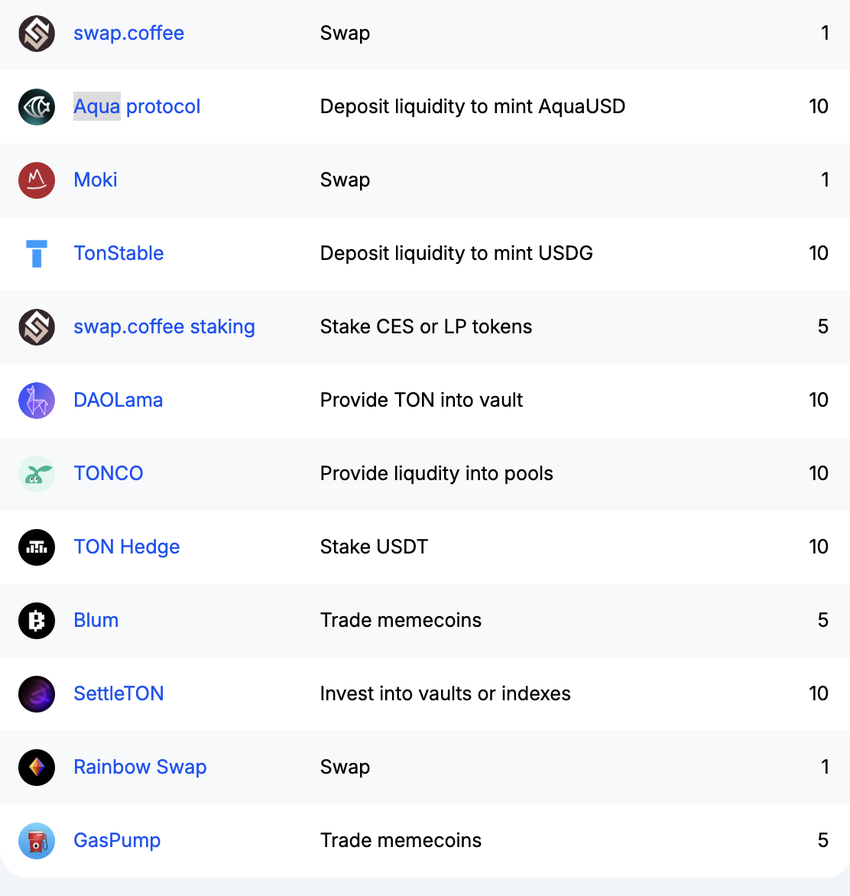Viewport: 850px width, 896px height.
Task: Open the Blum link
Action: click(96, 620)
